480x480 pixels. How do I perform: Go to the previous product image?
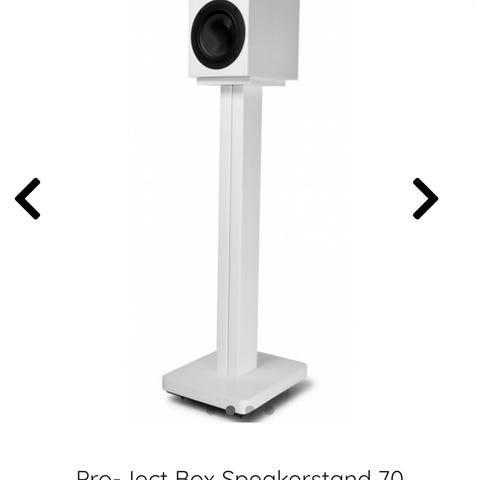click(28, 199)
